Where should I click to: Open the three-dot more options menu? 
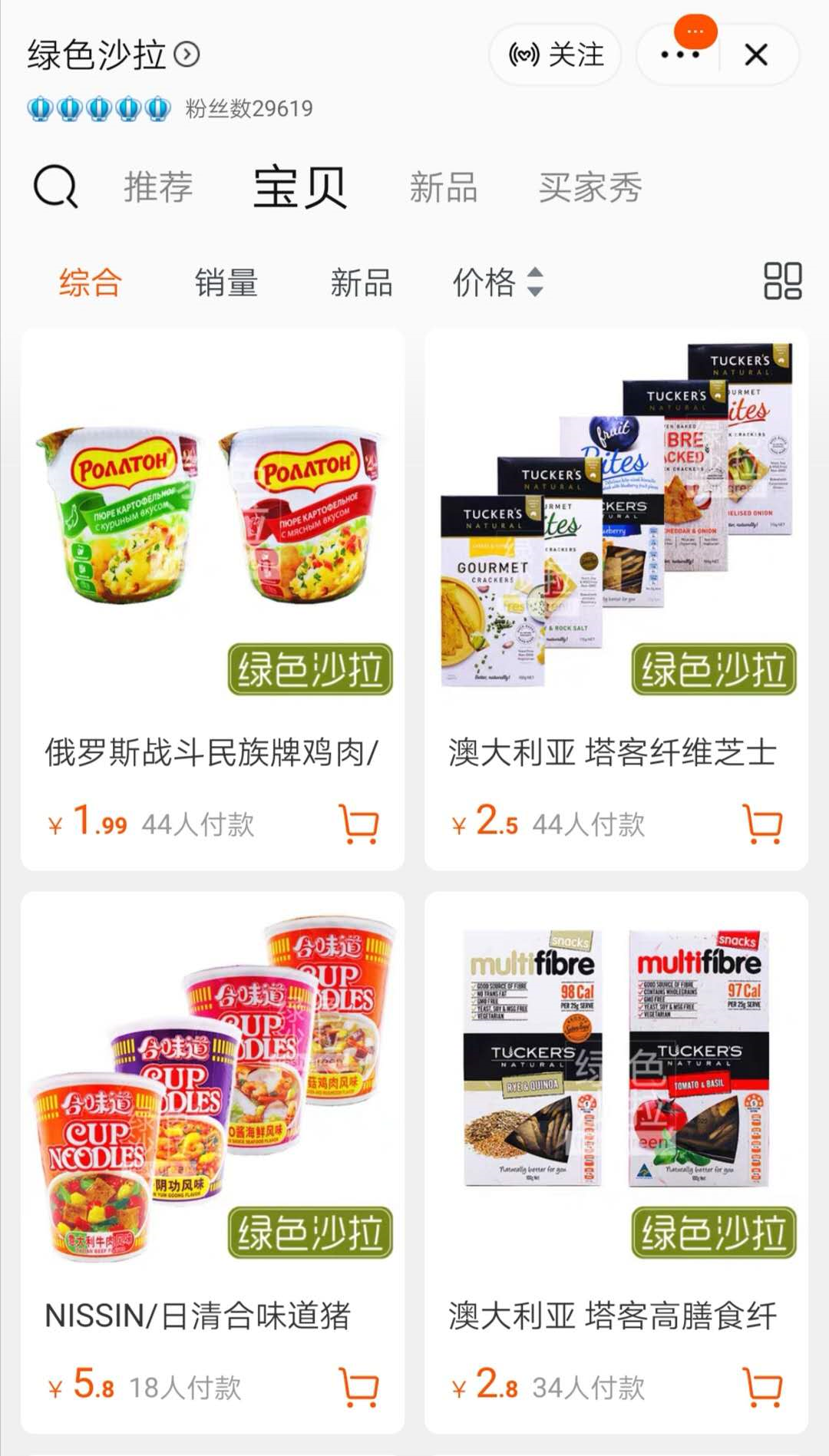[x=679, y=54]
